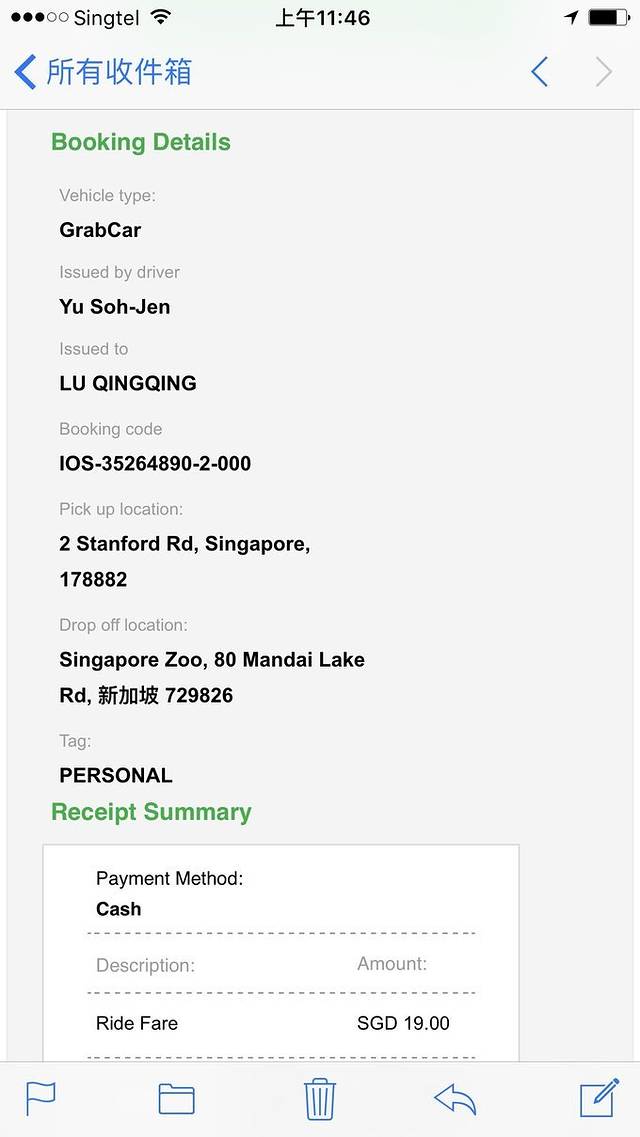
Task: Compose a new email
Action: [x=599, y=1099]
